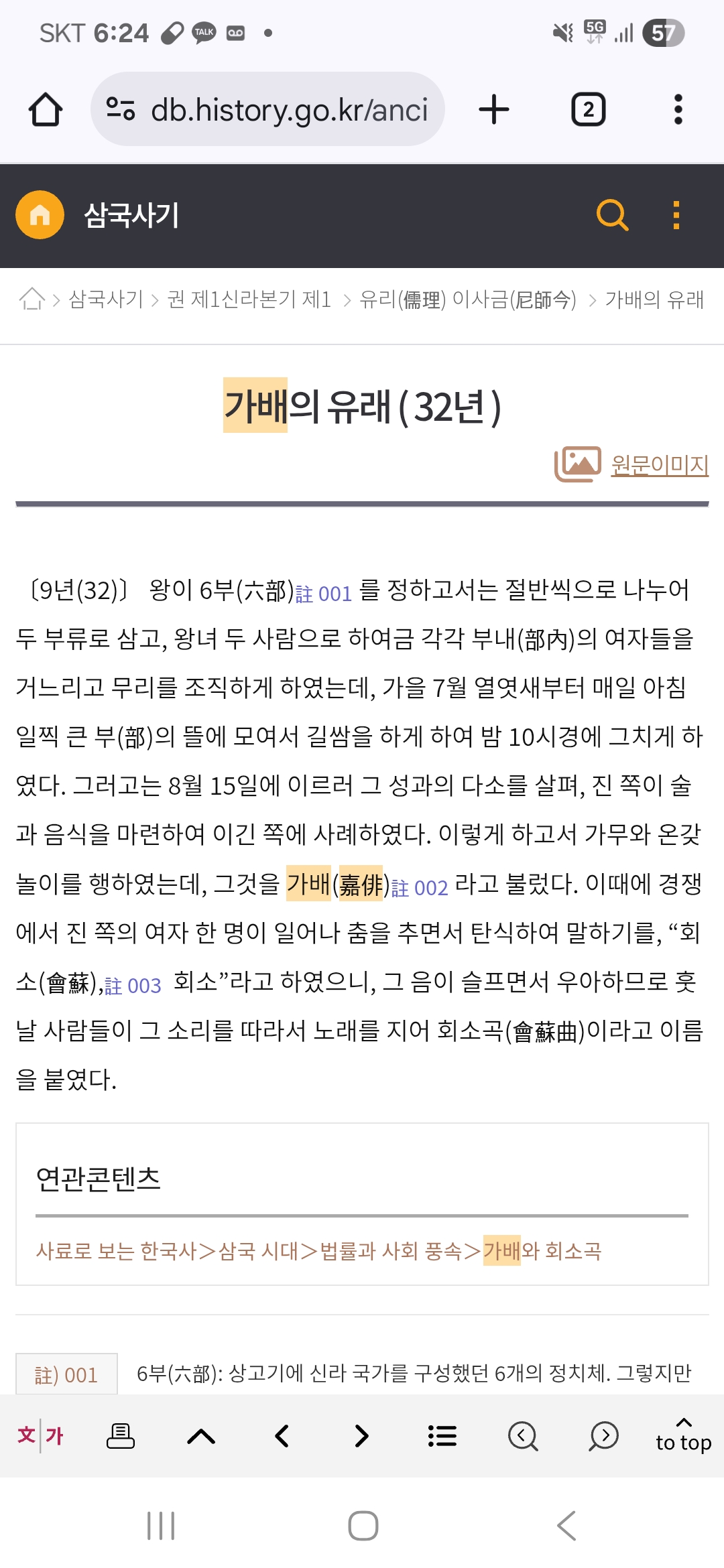Open breadcrumb 유리 이사금
The height and width of the screenshot is (1568, 724).
pyautogui.click(x=467, y=299)
